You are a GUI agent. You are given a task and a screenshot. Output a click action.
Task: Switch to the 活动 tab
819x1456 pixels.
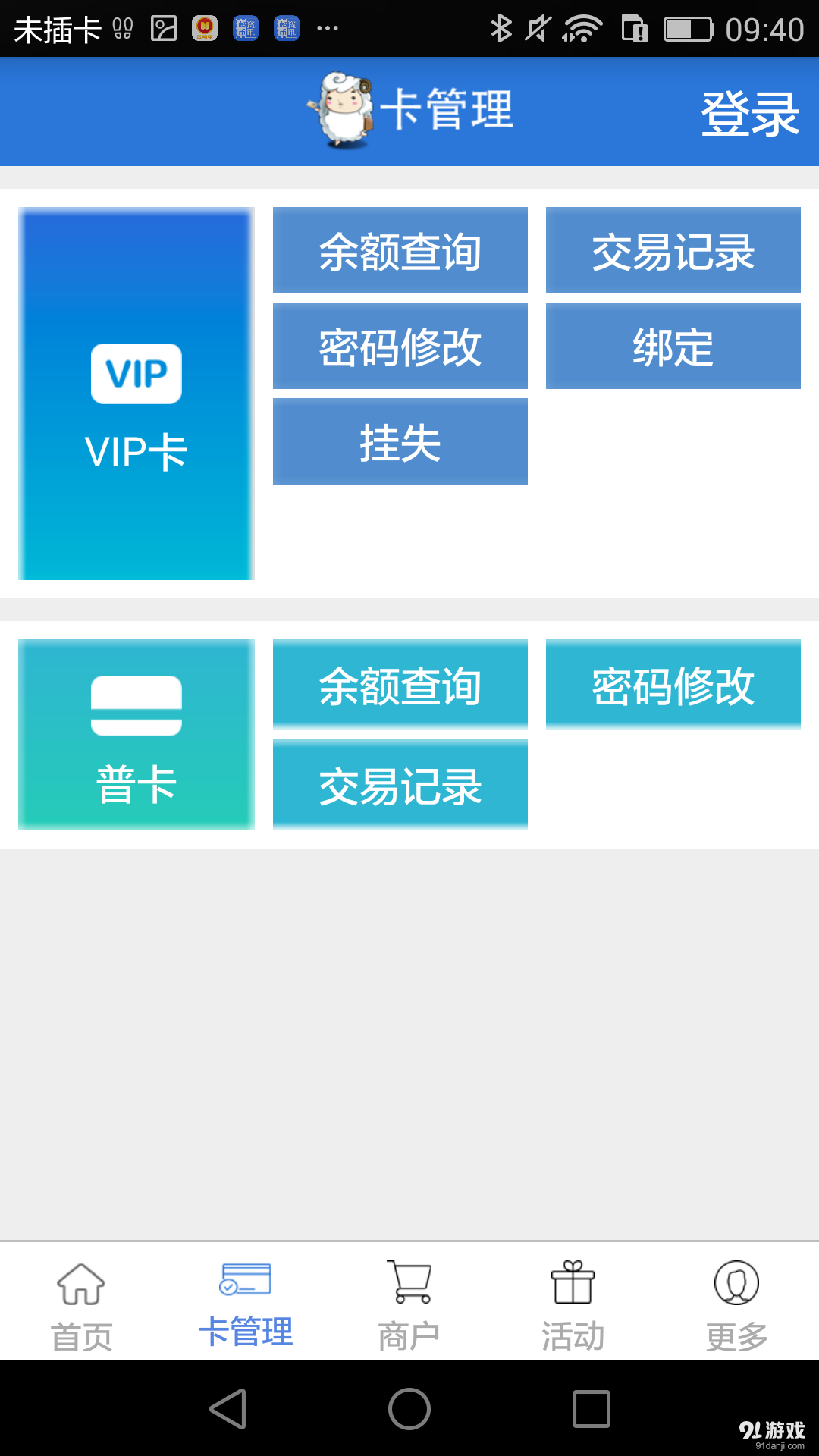573,1301
